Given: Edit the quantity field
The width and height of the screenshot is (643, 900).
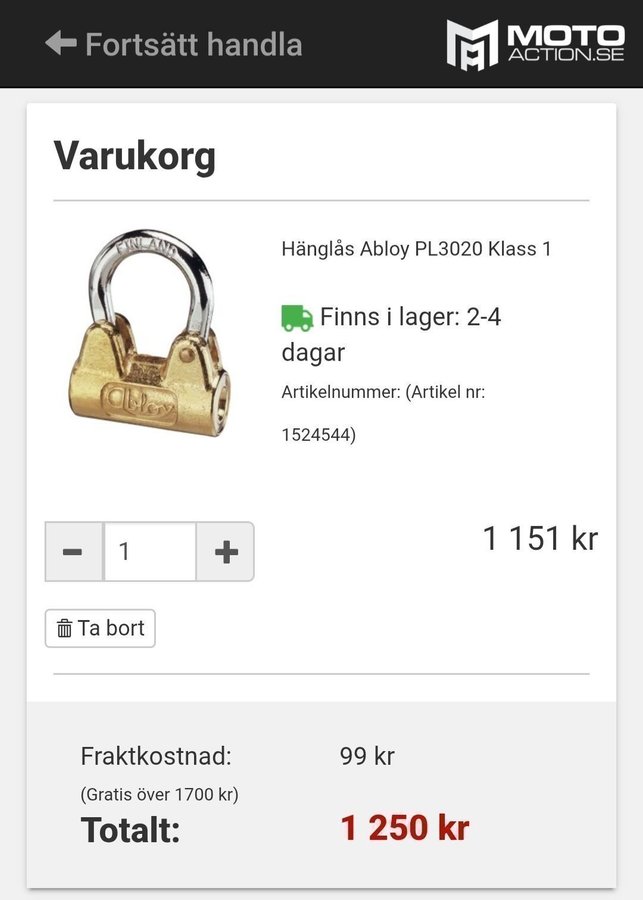Looking at the screenshot, I should pyautogui.click(x=150, y=551).
